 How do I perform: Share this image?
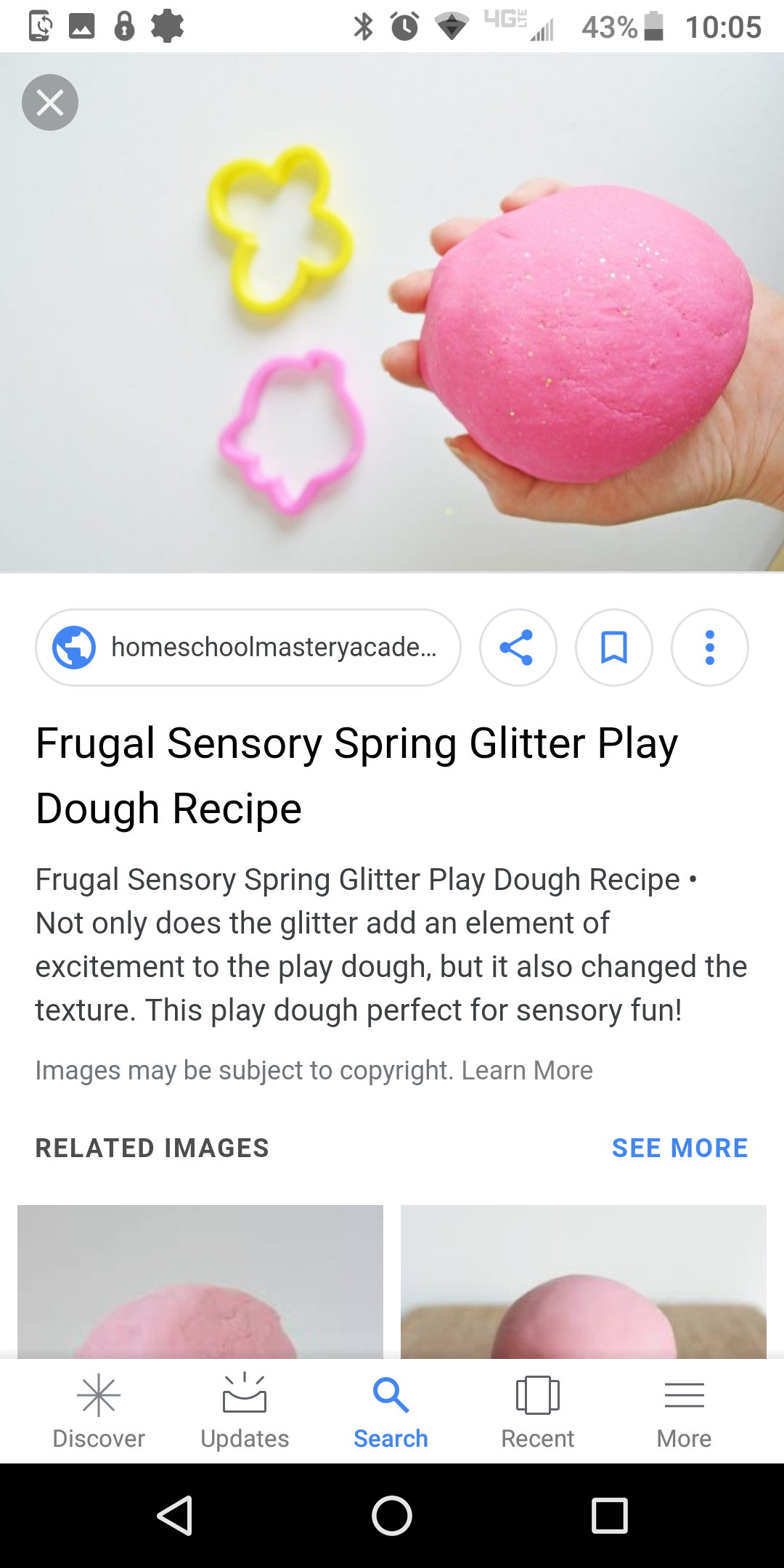pyautogui.click(x=518, y=647)
